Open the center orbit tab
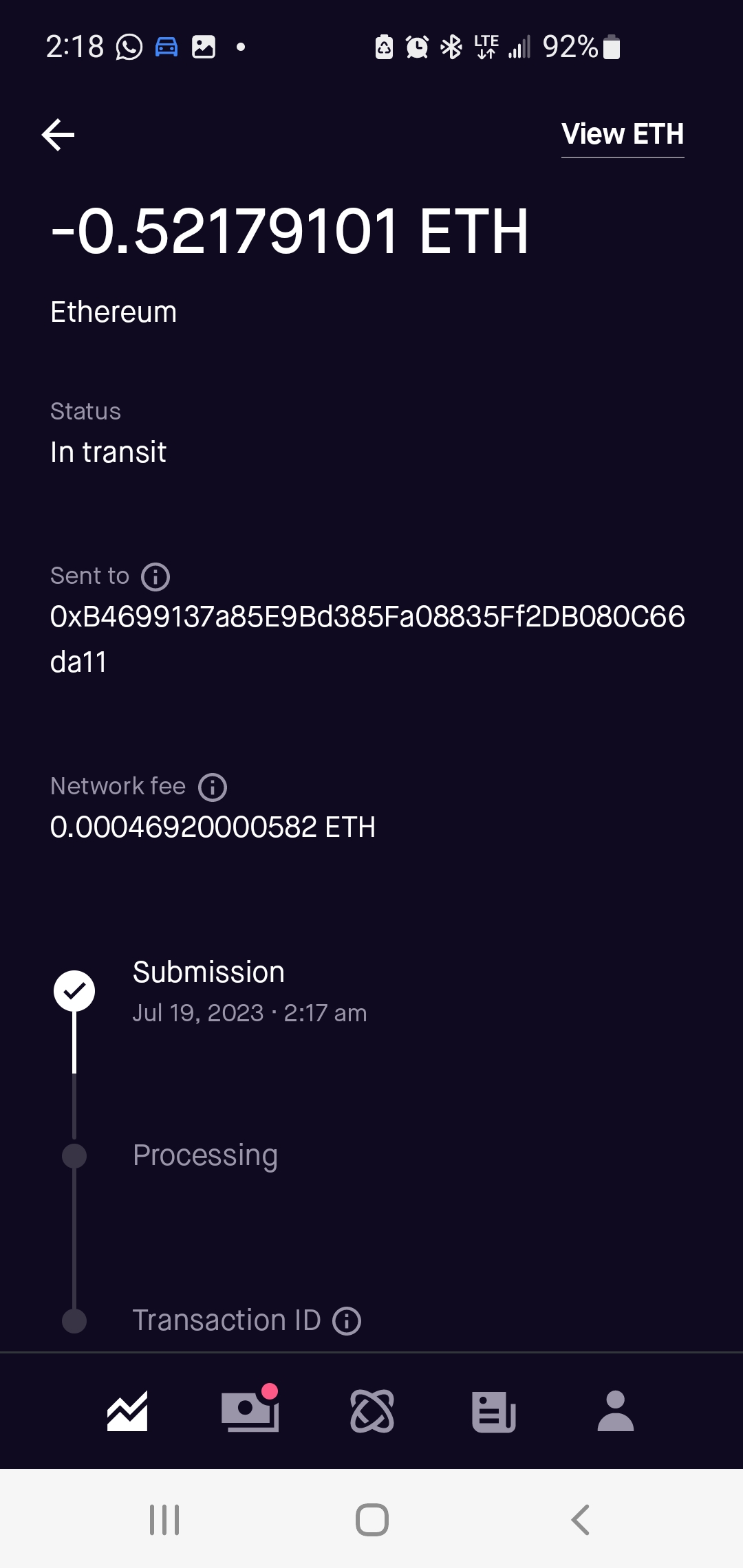Image resolution: width=743 pixels, height=1568 pixels. (x=372, y=1411)
